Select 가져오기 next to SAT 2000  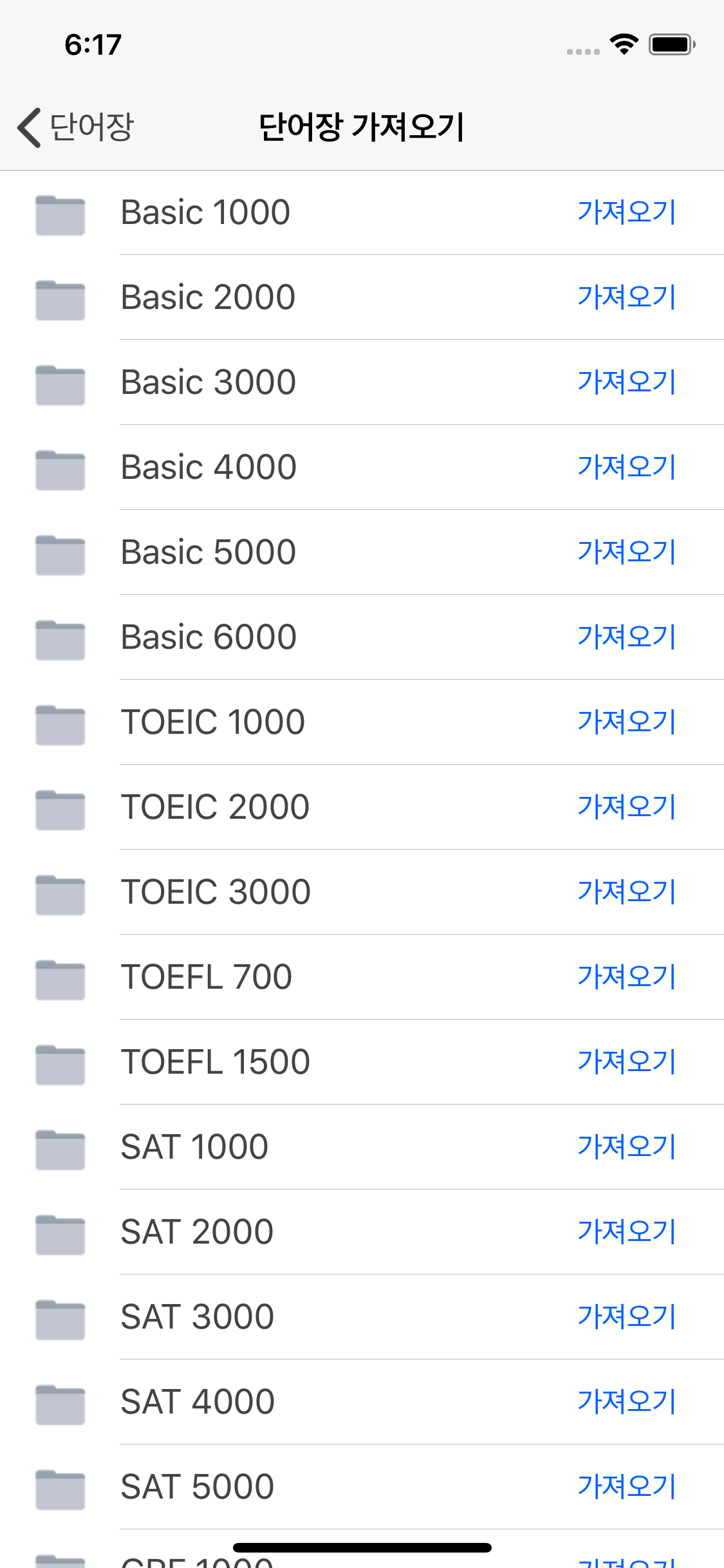626,1232
